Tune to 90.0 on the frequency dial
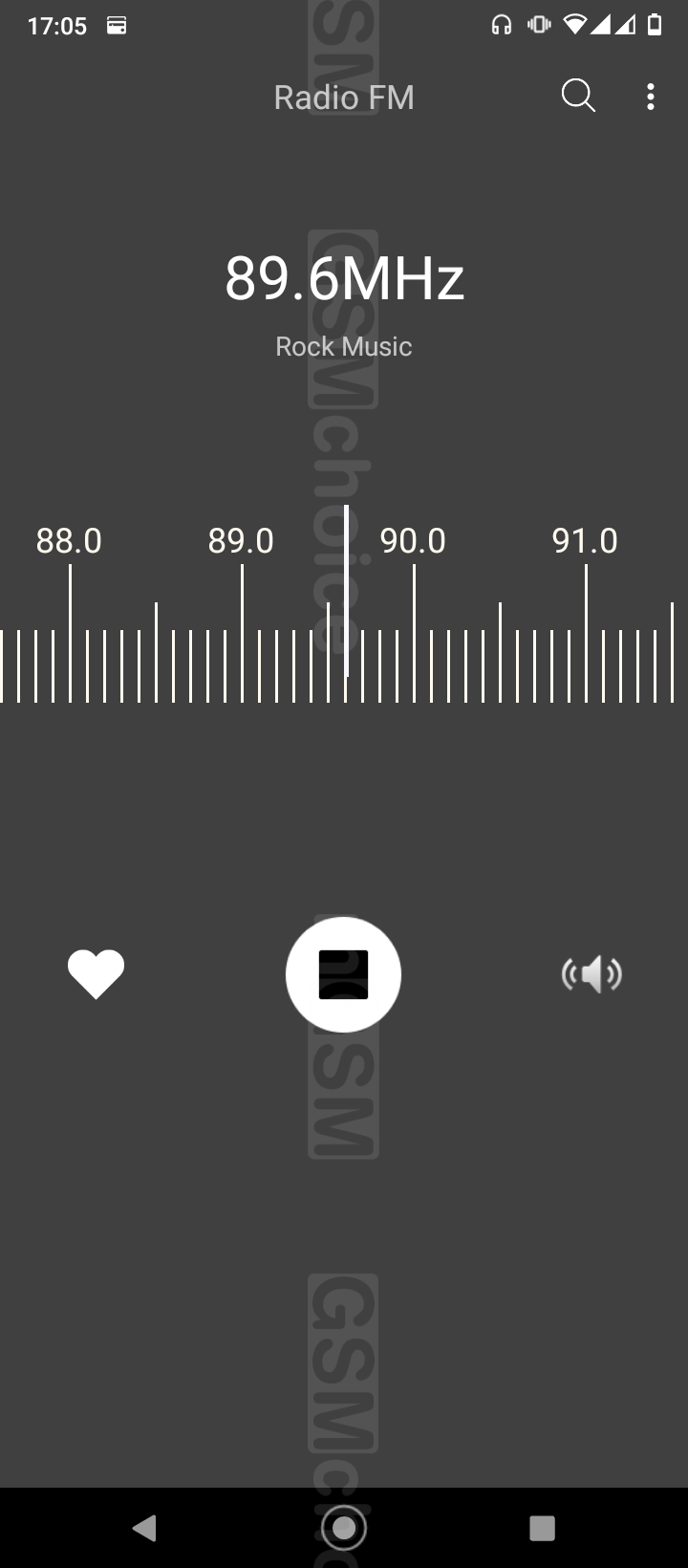Viewport: 688px width, 1568px height. pos(414,631)
